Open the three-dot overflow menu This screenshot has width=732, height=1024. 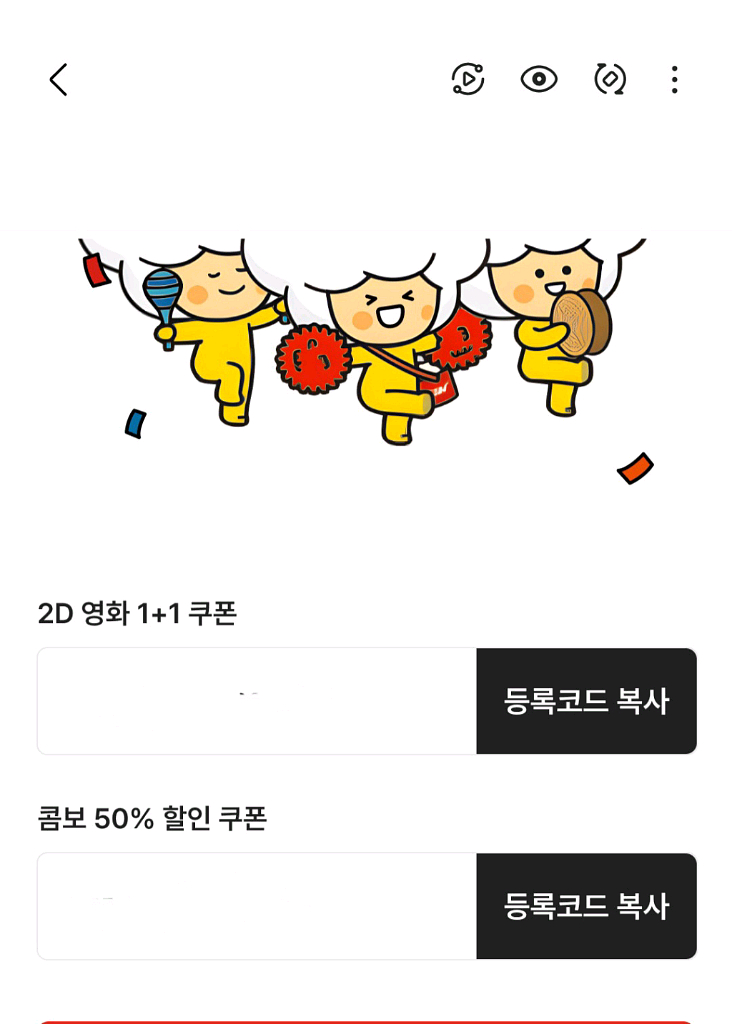click(x=675, y=80)
